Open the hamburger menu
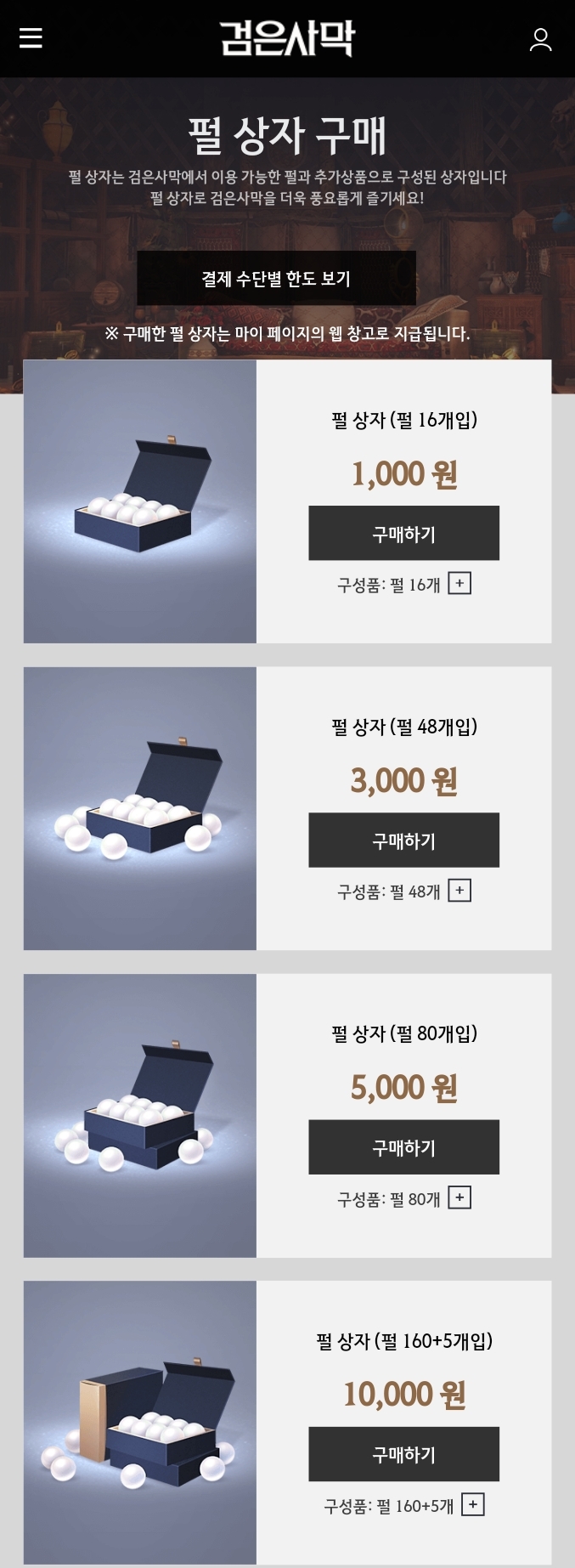Image resolution: width=575 pixels, height=1568 pixels. click(31, 38)
